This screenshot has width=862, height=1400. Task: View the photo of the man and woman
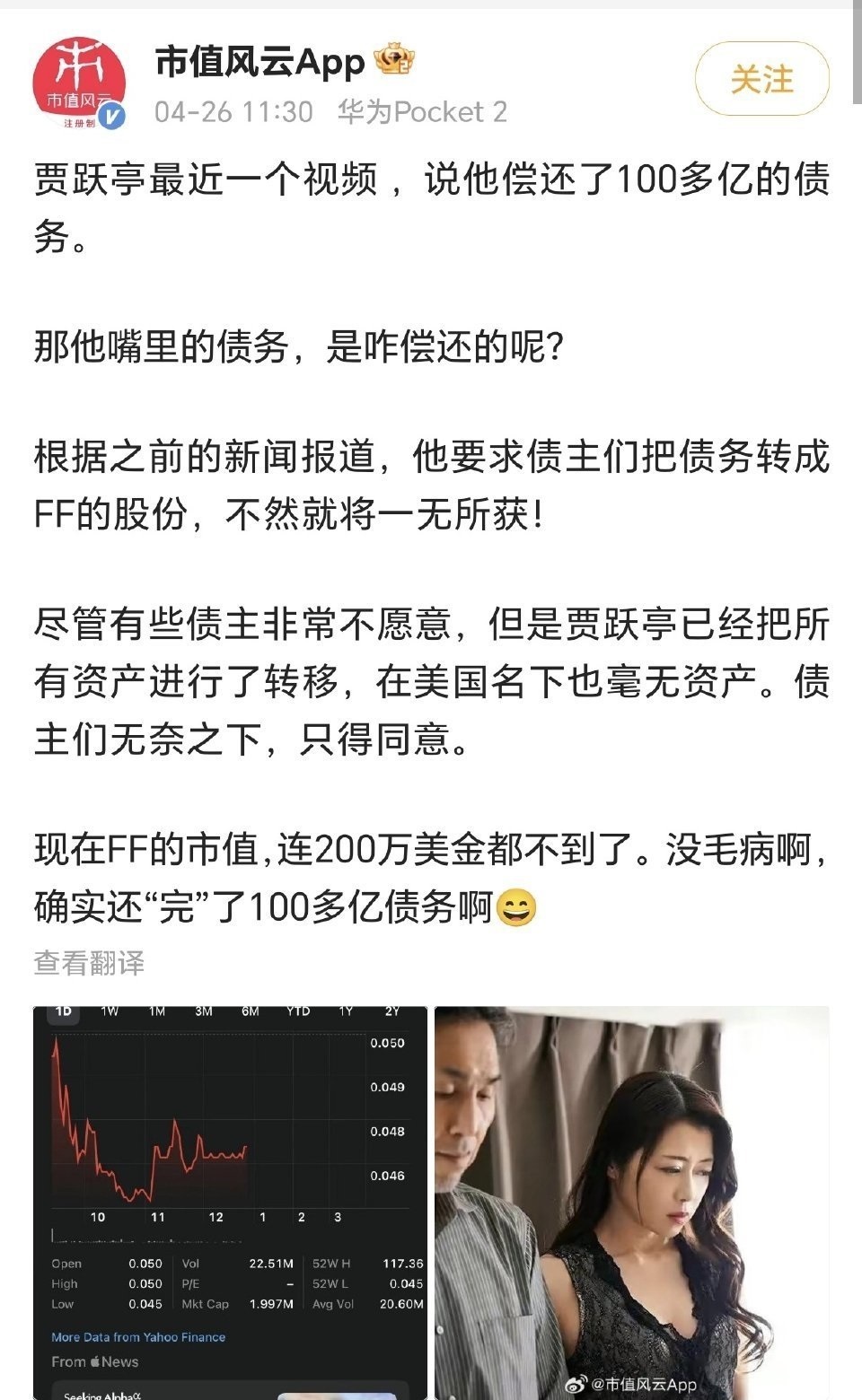(632, 1203)
